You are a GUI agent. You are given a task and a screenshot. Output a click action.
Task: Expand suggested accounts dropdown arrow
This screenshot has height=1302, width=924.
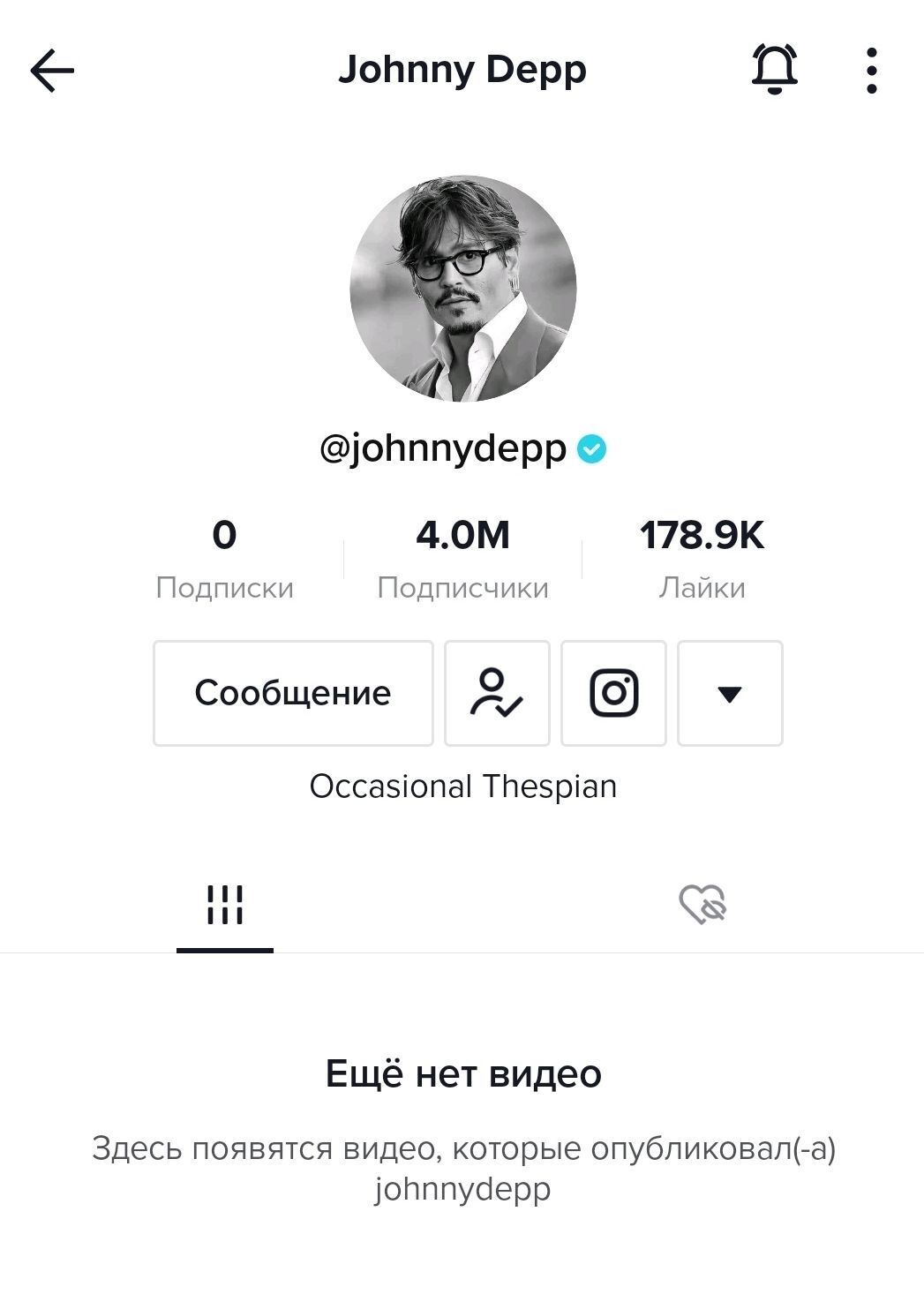[730, 693]
